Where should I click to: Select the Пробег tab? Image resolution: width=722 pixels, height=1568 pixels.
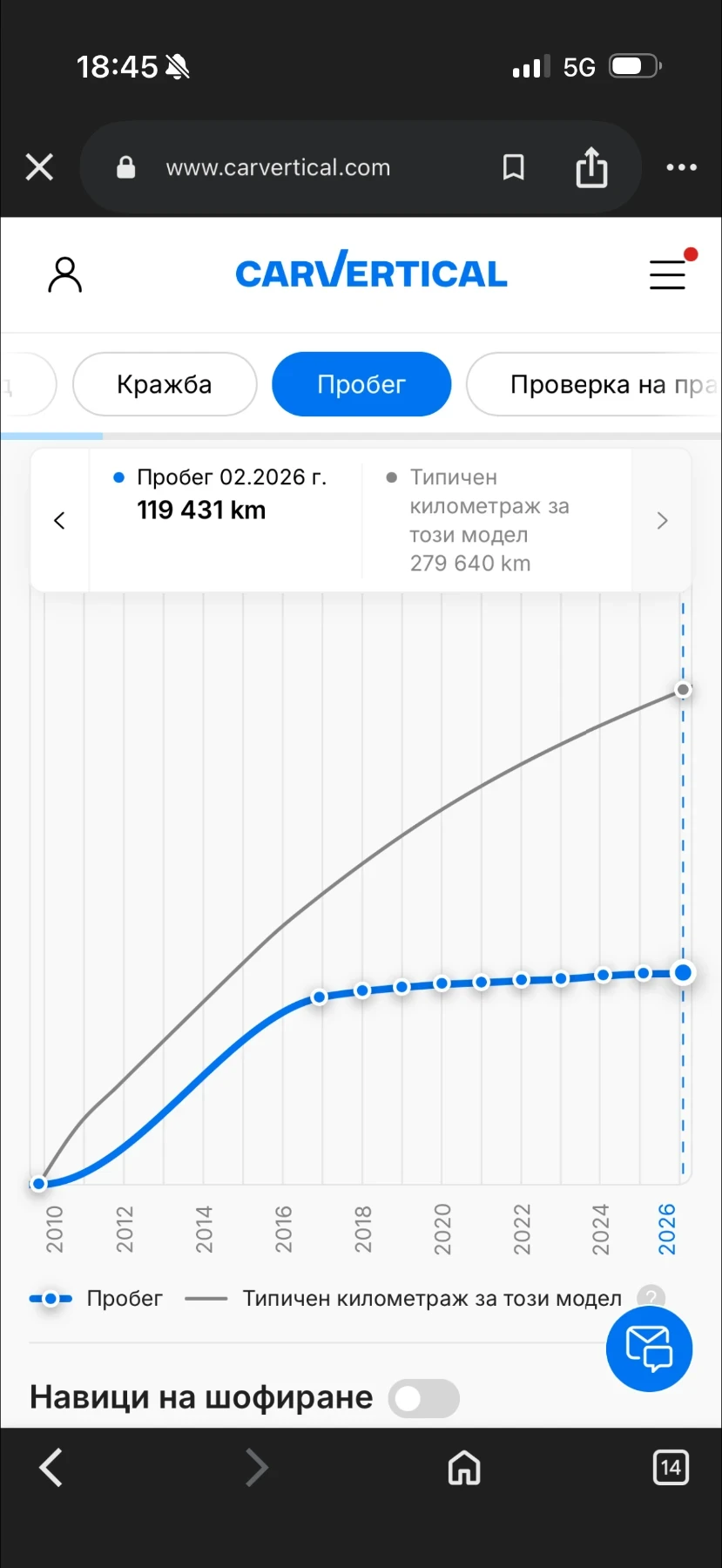(361, 384)
